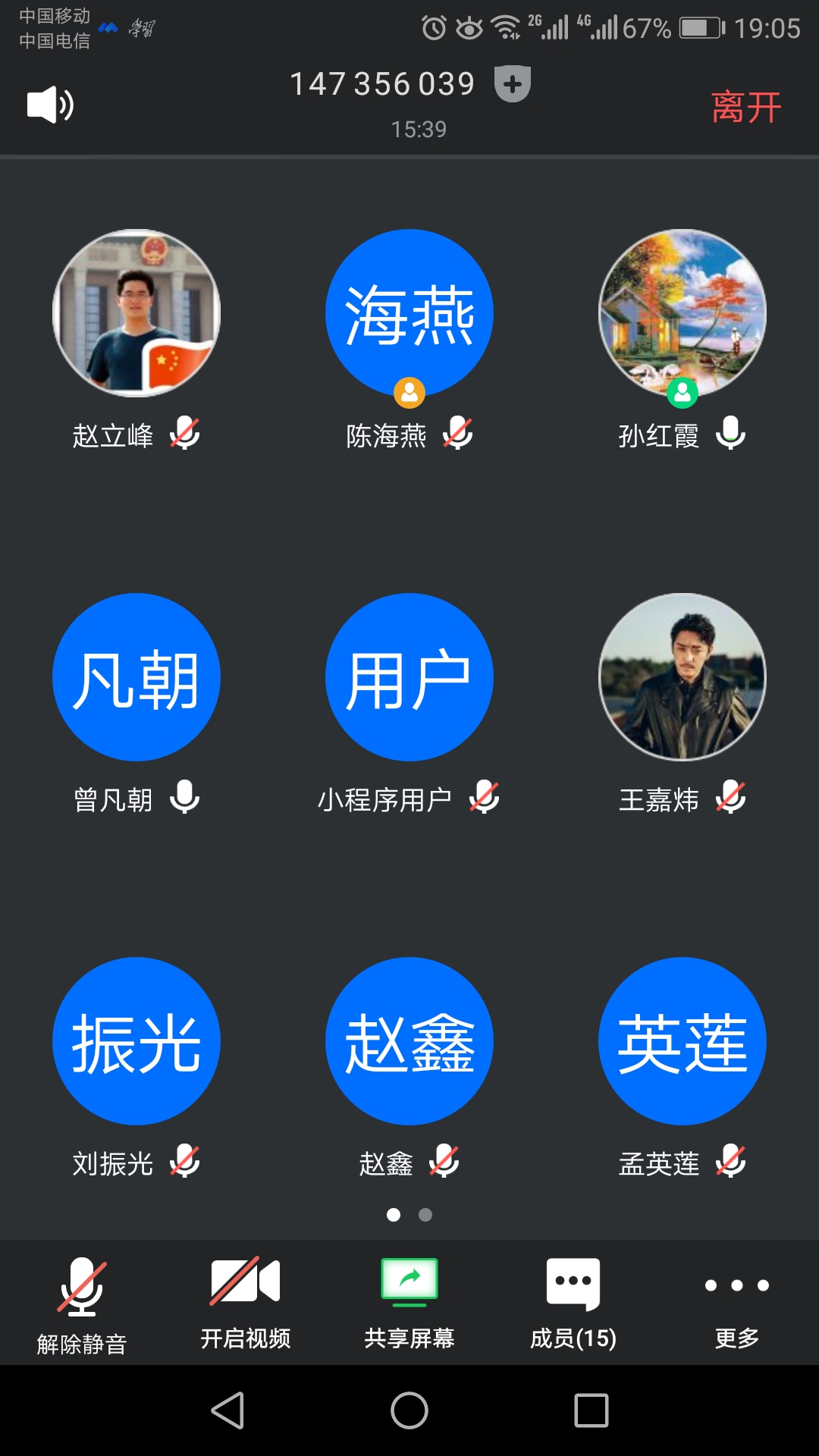
Task: Start screen sharing with 共享屏幕
Action: point(409,1304)
